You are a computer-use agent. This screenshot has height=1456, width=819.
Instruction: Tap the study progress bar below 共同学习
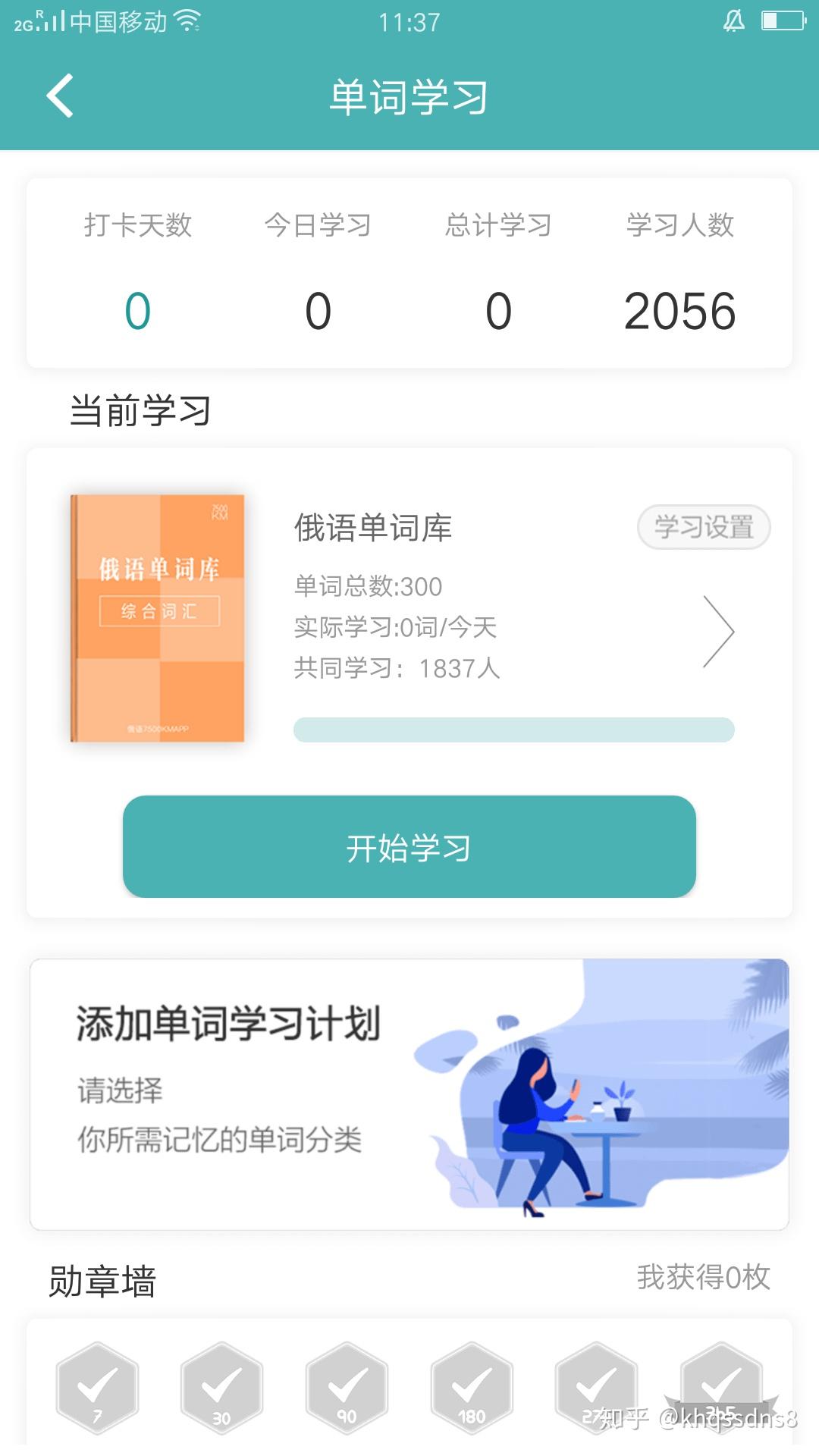[x=514, y=729]
